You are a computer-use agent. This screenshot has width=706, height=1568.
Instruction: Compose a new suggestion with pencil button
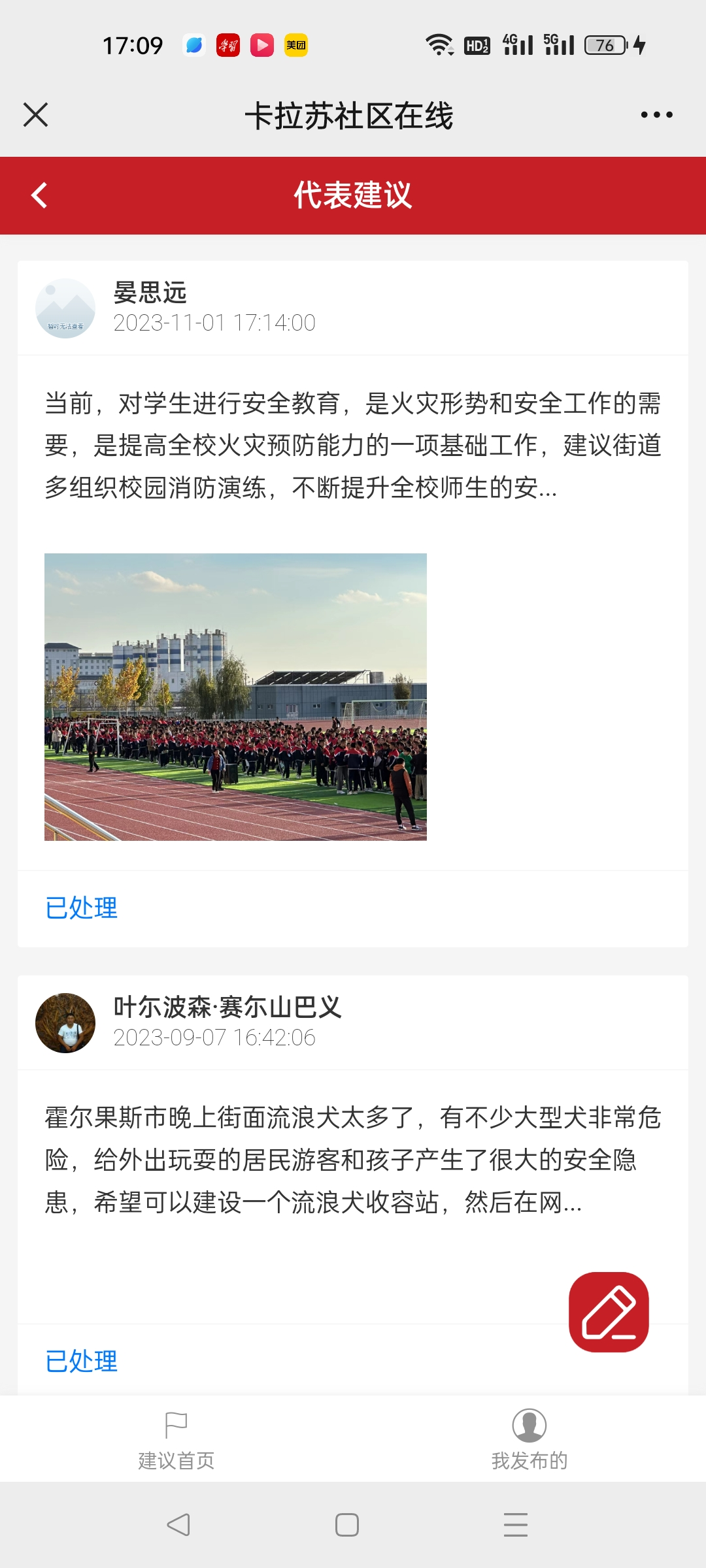(x=609, y=1312)
